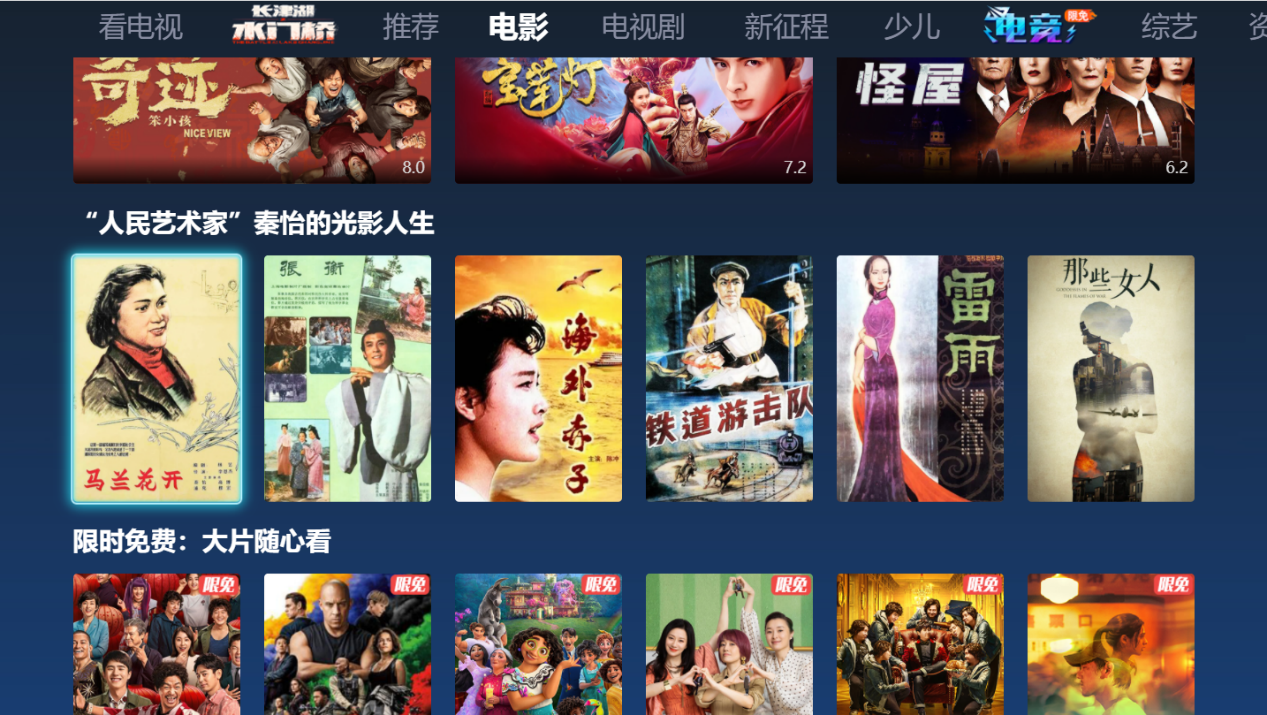Open the Fast & Furious 限免 poster
The width and height of the screenshot is (1267, 715).
(x=347, y=644)
